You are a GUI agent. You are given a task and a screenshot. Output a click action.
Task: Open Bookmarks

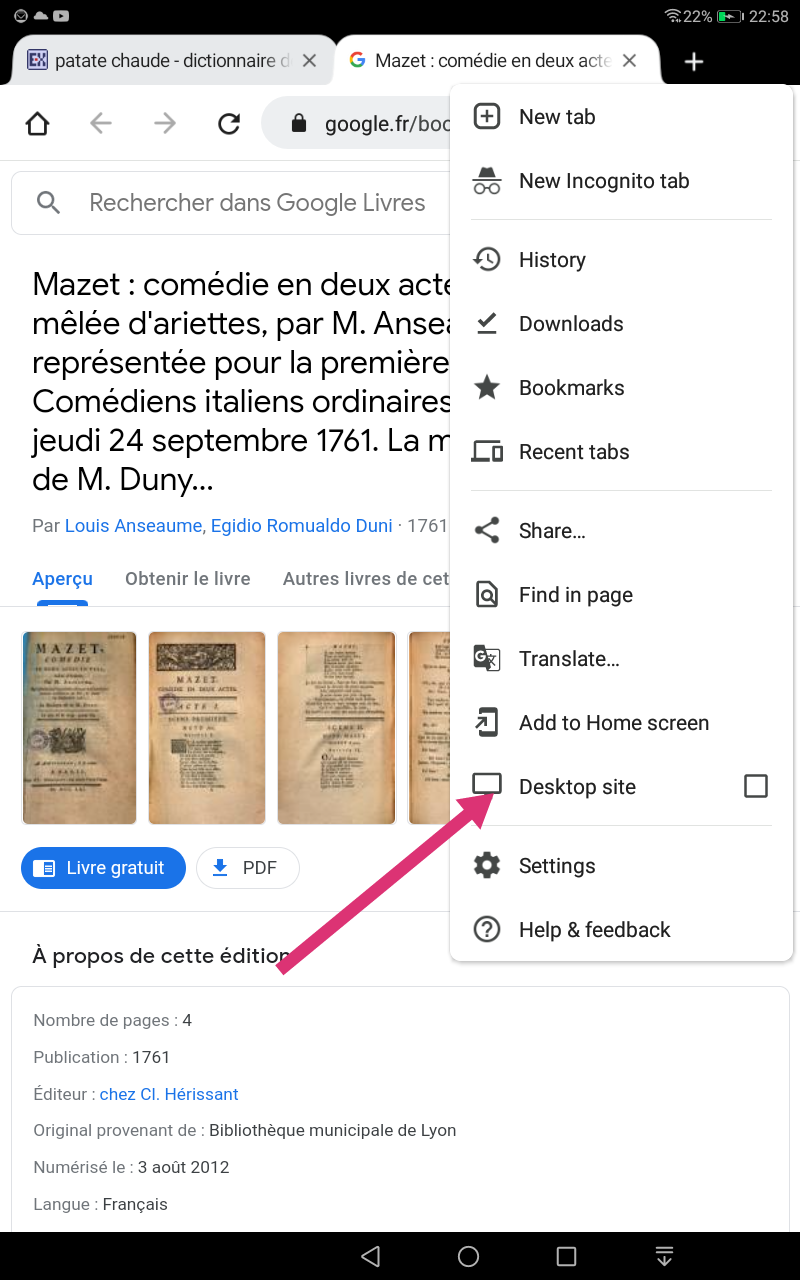click(x=571, y=388)
